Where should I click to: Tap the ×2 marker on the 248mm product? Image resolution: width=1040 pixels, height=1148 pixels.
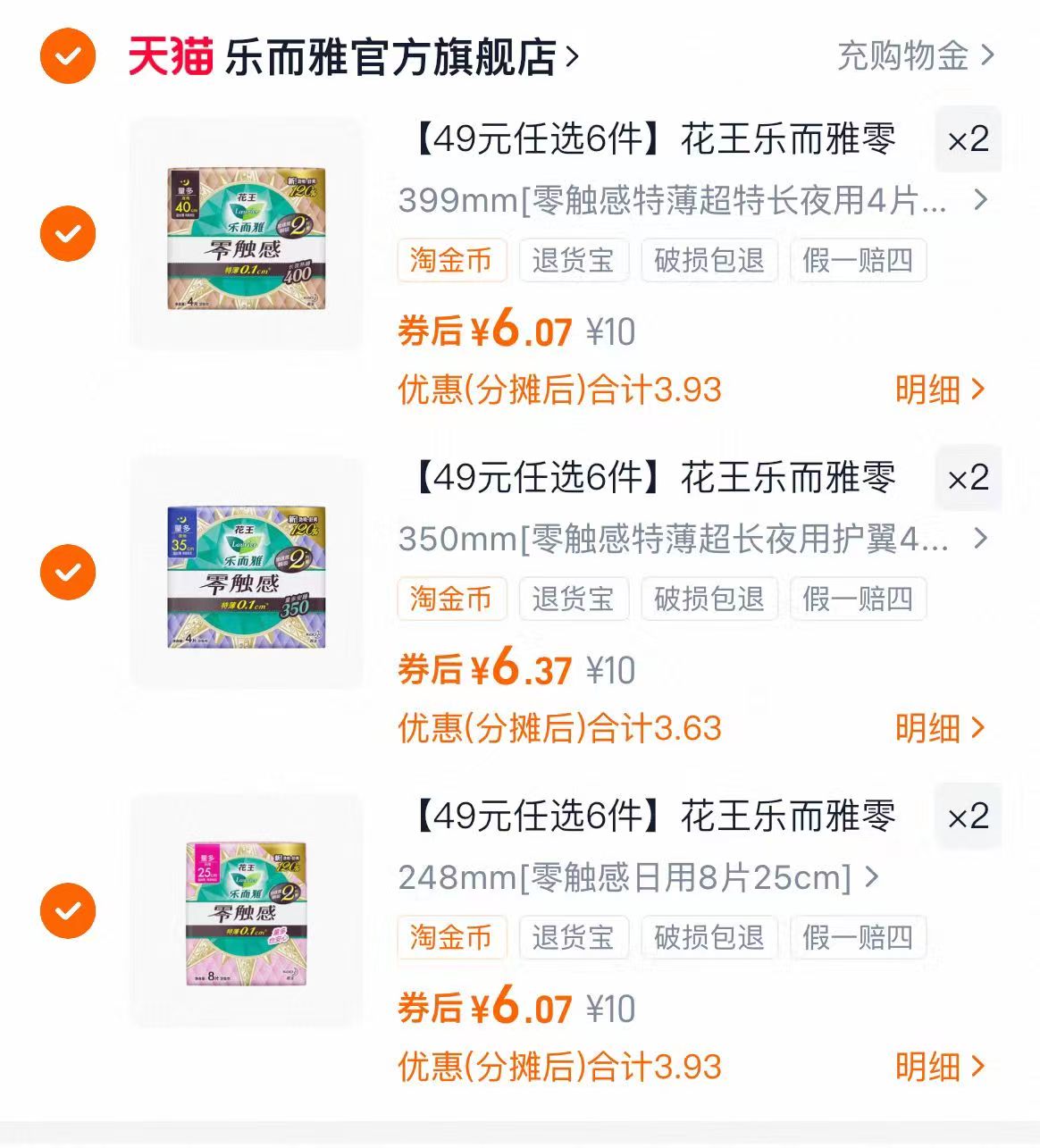coord(968,816)
